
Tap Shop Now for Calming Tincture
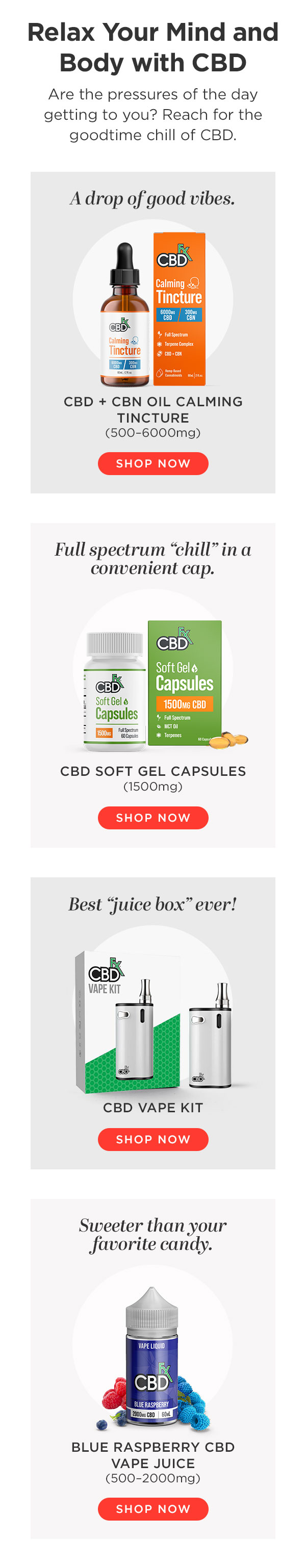coord(153,463)
